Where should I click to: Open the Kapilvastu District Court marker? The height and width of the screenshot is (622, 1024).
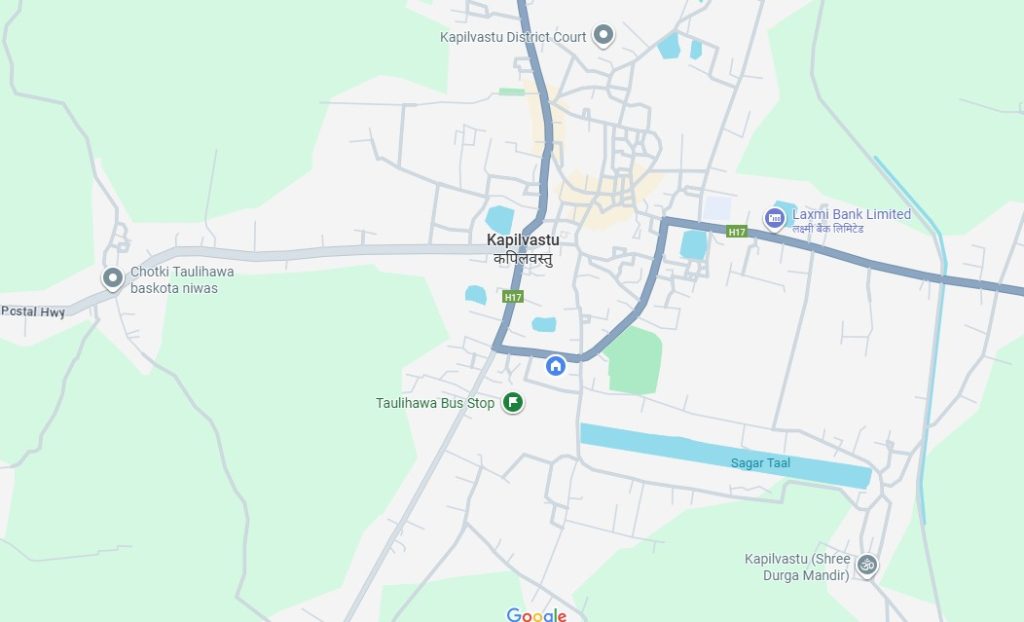603,37
